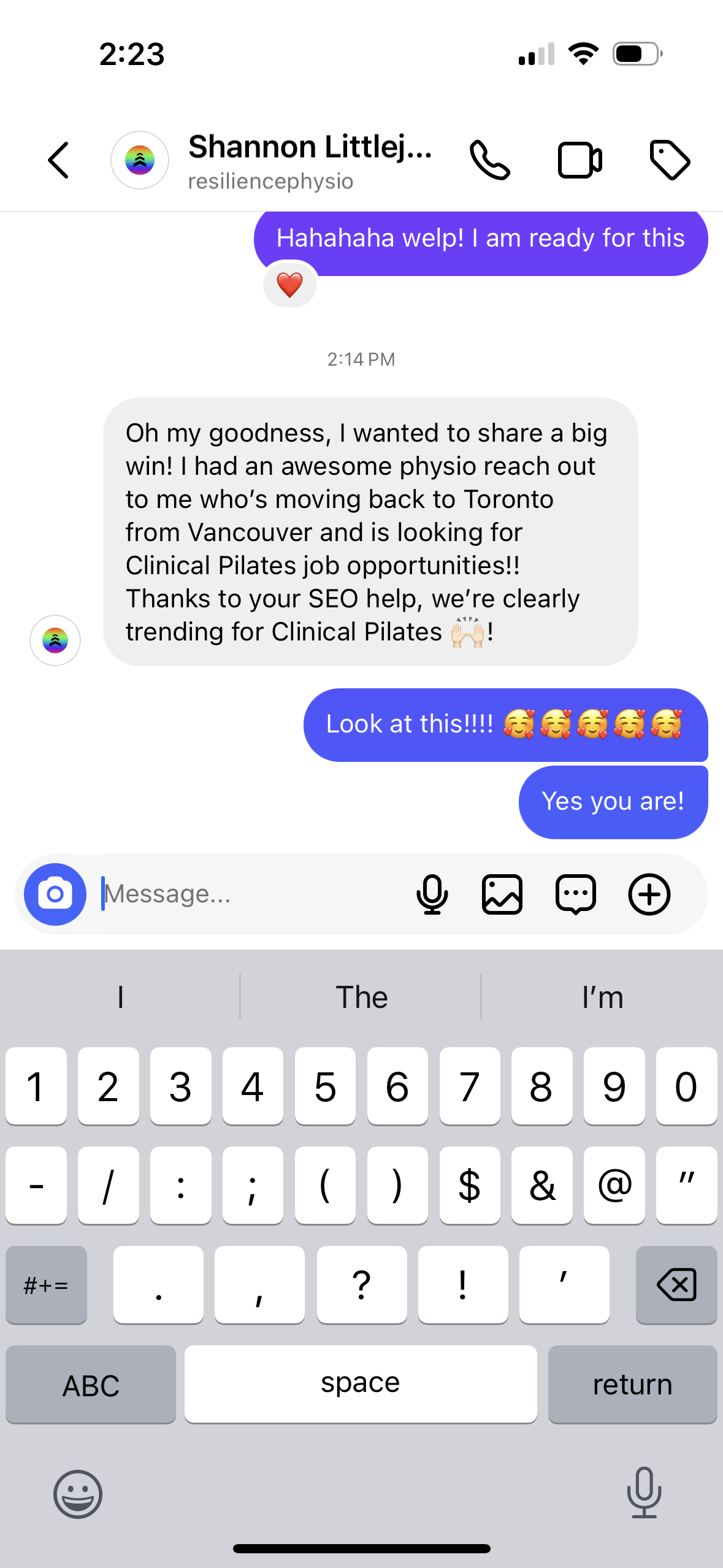
Task: Open the plus more options menu
Action: (x=649, y=894)
